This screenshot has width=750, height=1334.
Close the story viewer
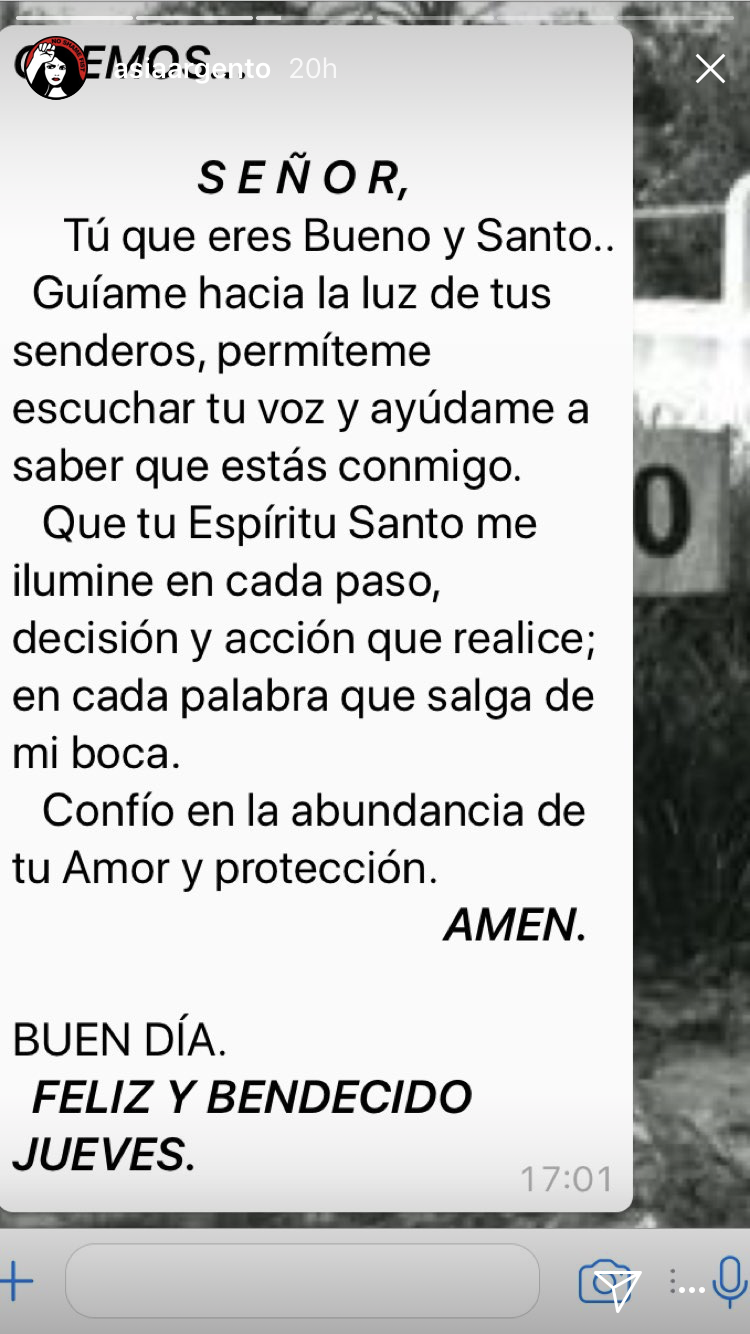[710, 69]
